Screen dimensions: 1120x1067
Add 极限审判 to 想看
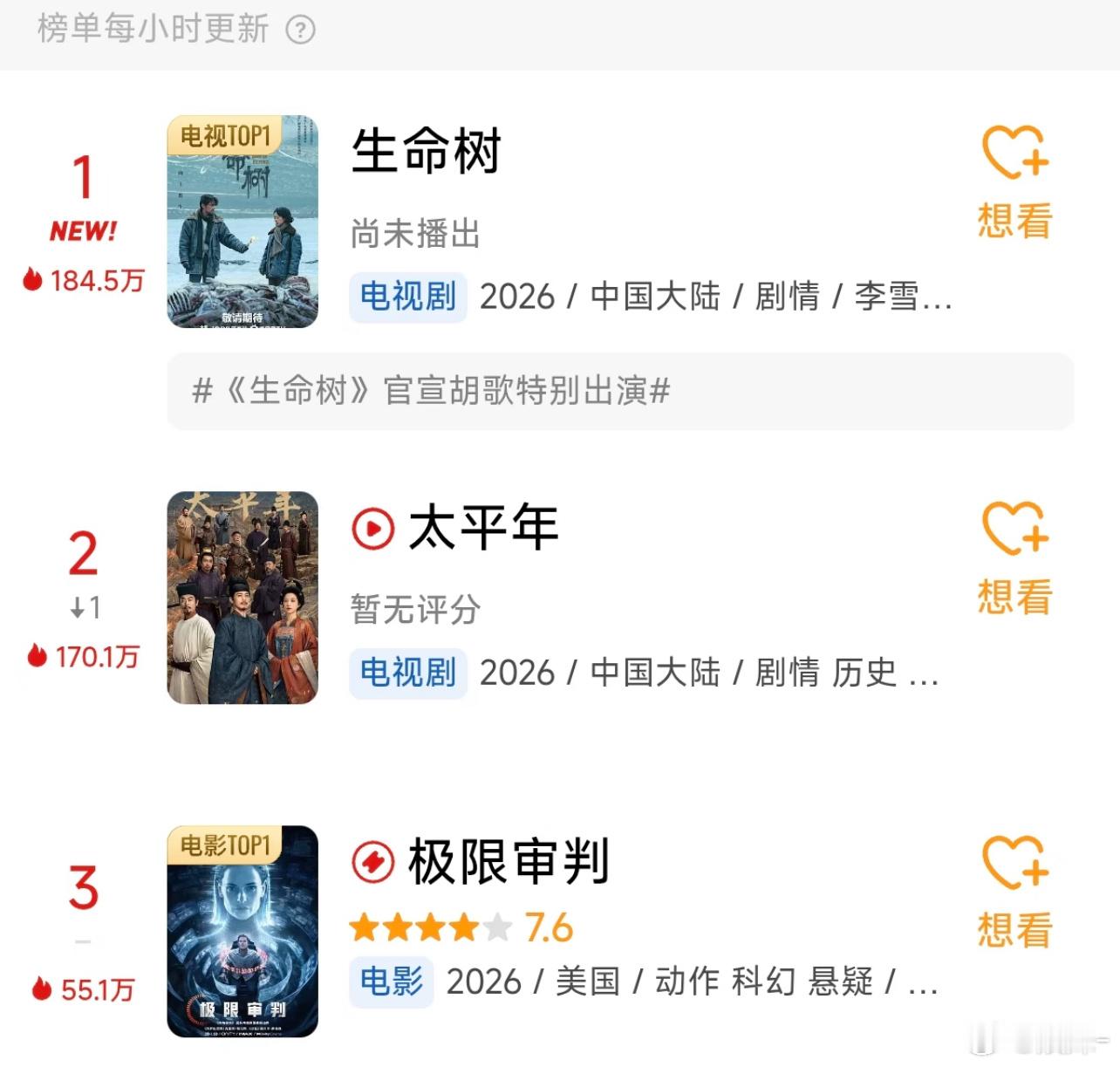click(1014, 892)
